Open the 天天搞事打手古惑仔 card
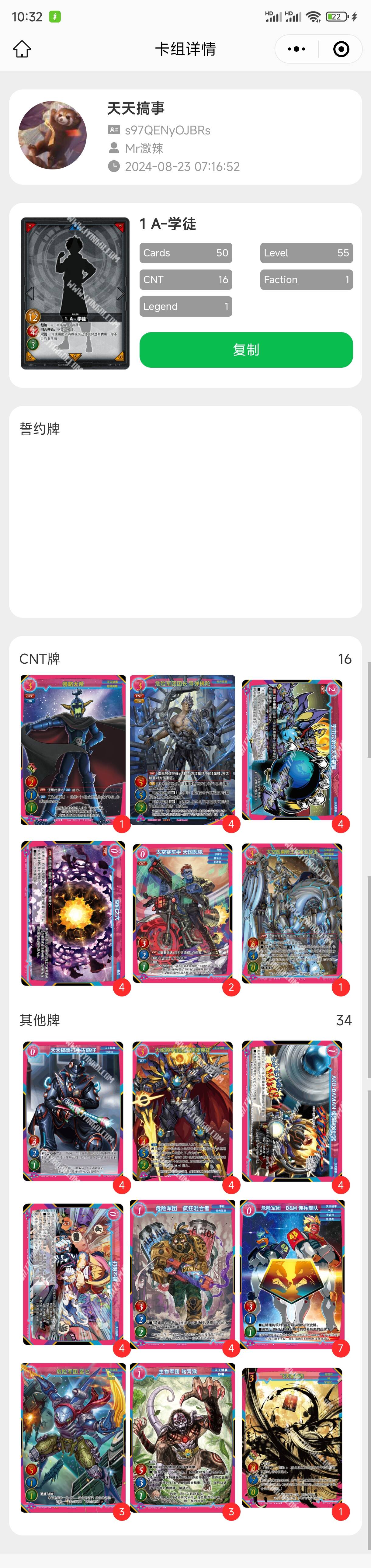Screen dimensions: 371x1568 [x=73, y=1111]
